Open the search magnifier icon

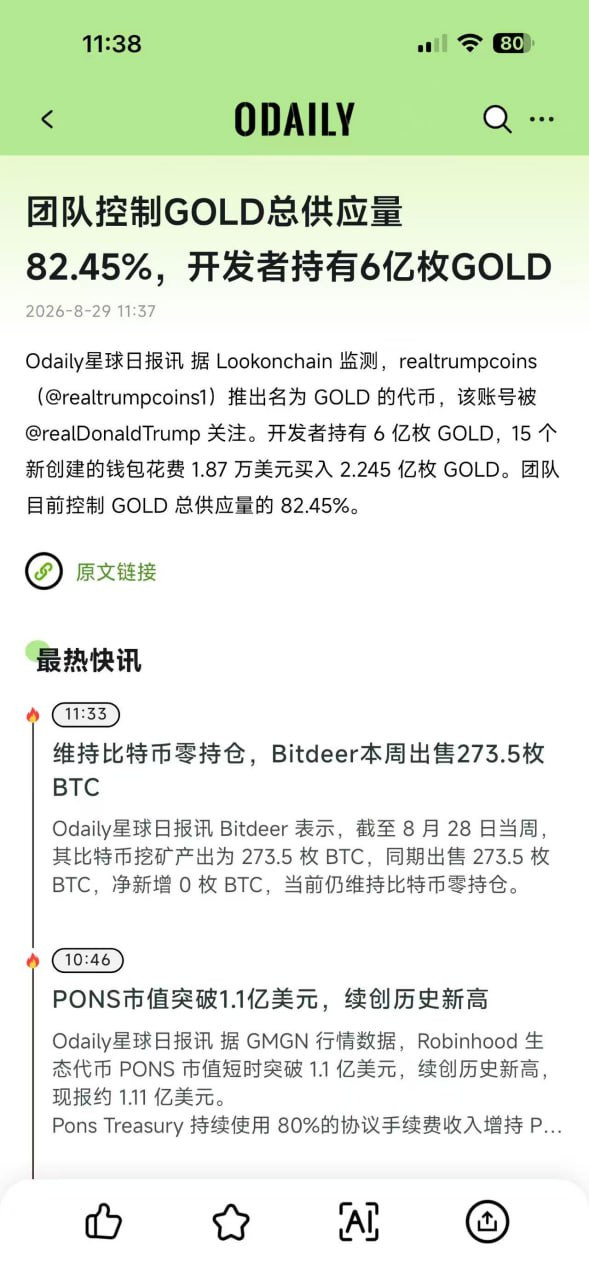(x=497, y=119)
